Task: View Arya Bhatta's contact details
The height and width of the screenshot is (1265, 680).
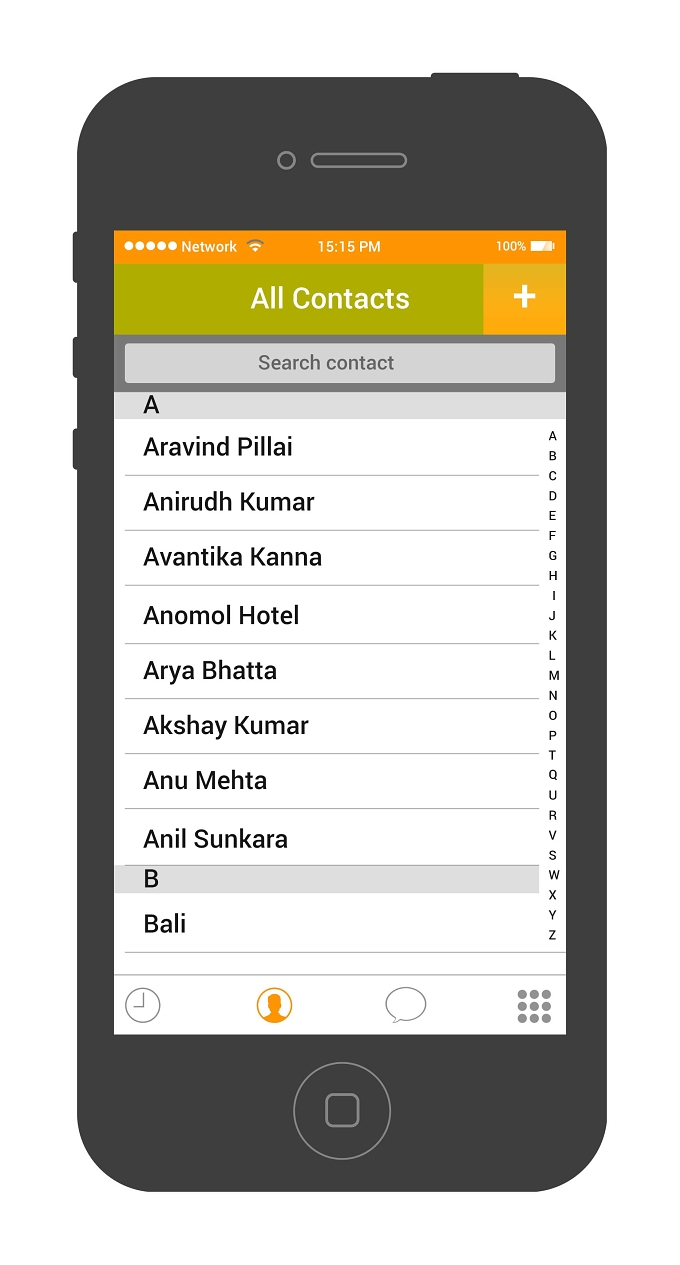Action: point(332,670)
